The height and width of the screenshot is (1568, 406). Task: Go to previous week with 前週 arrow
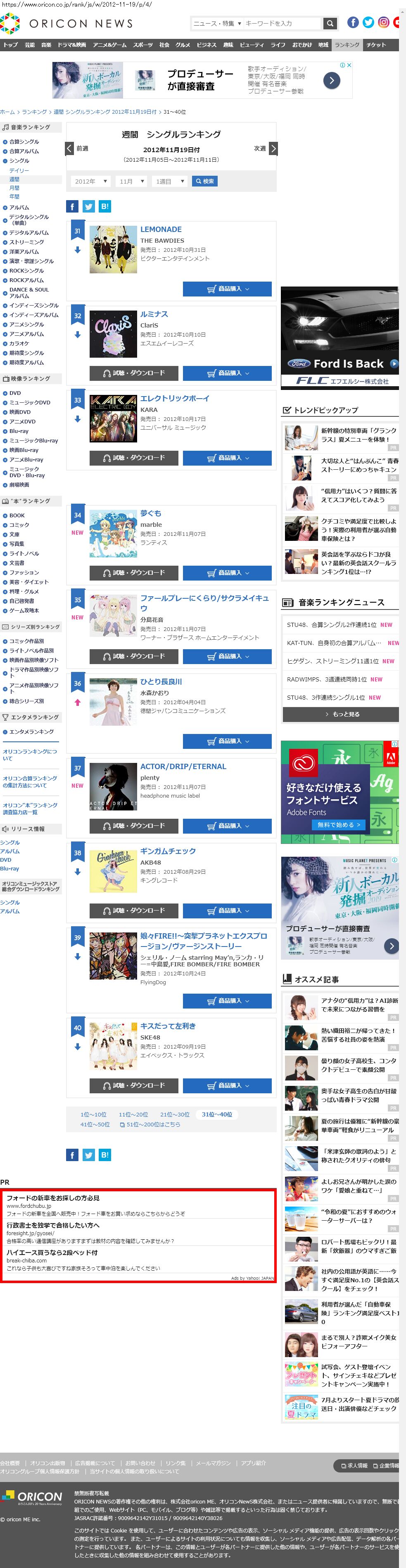point(70,148)
